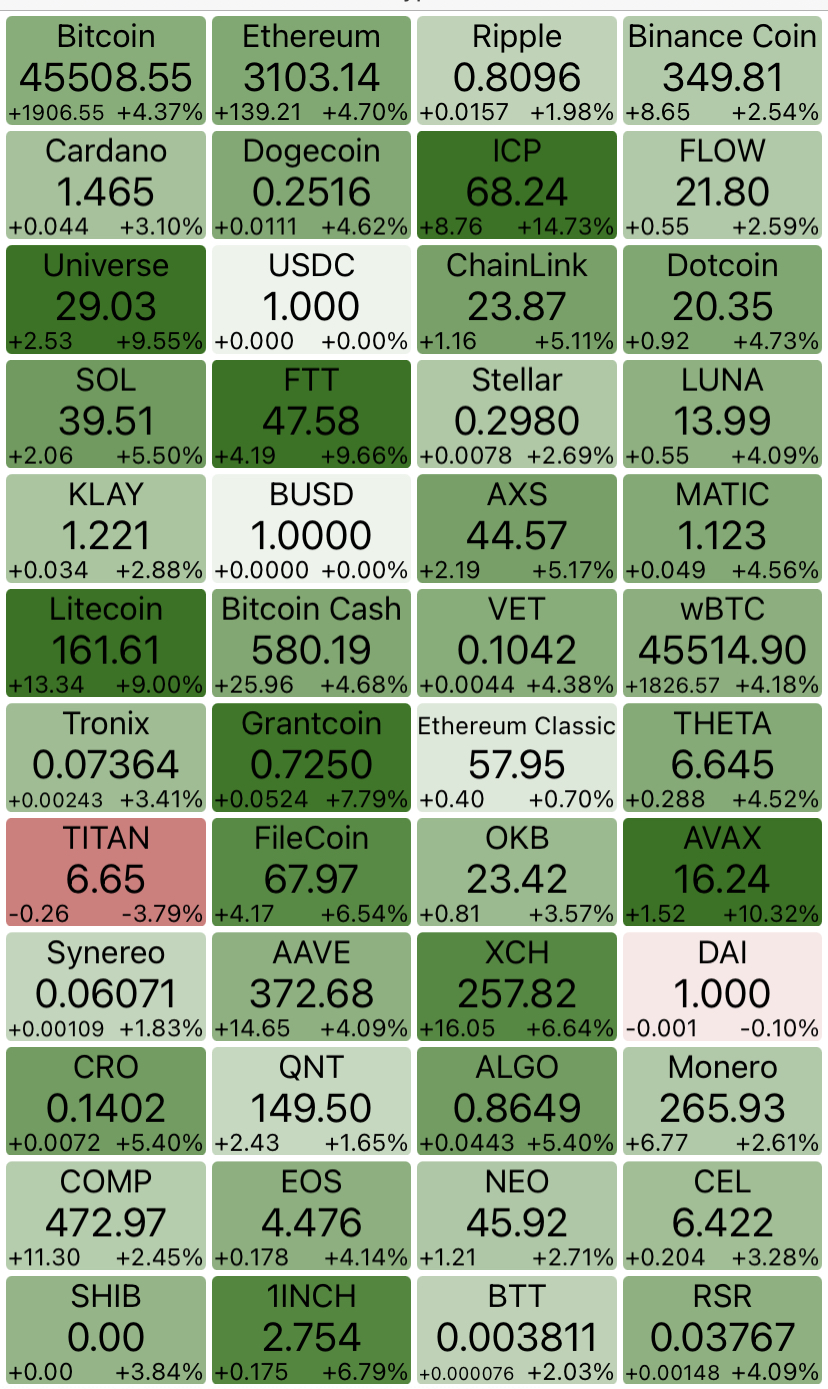View USDC details
Viewport: 828px width, 1389px height.
[311, 300]
